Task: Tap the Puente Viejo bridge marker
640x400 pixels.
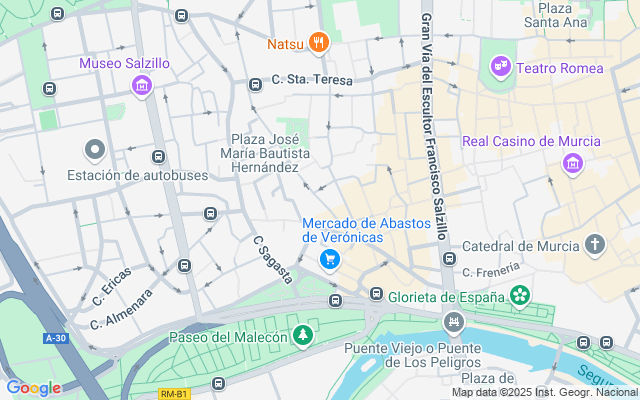Action: point(453,322)
